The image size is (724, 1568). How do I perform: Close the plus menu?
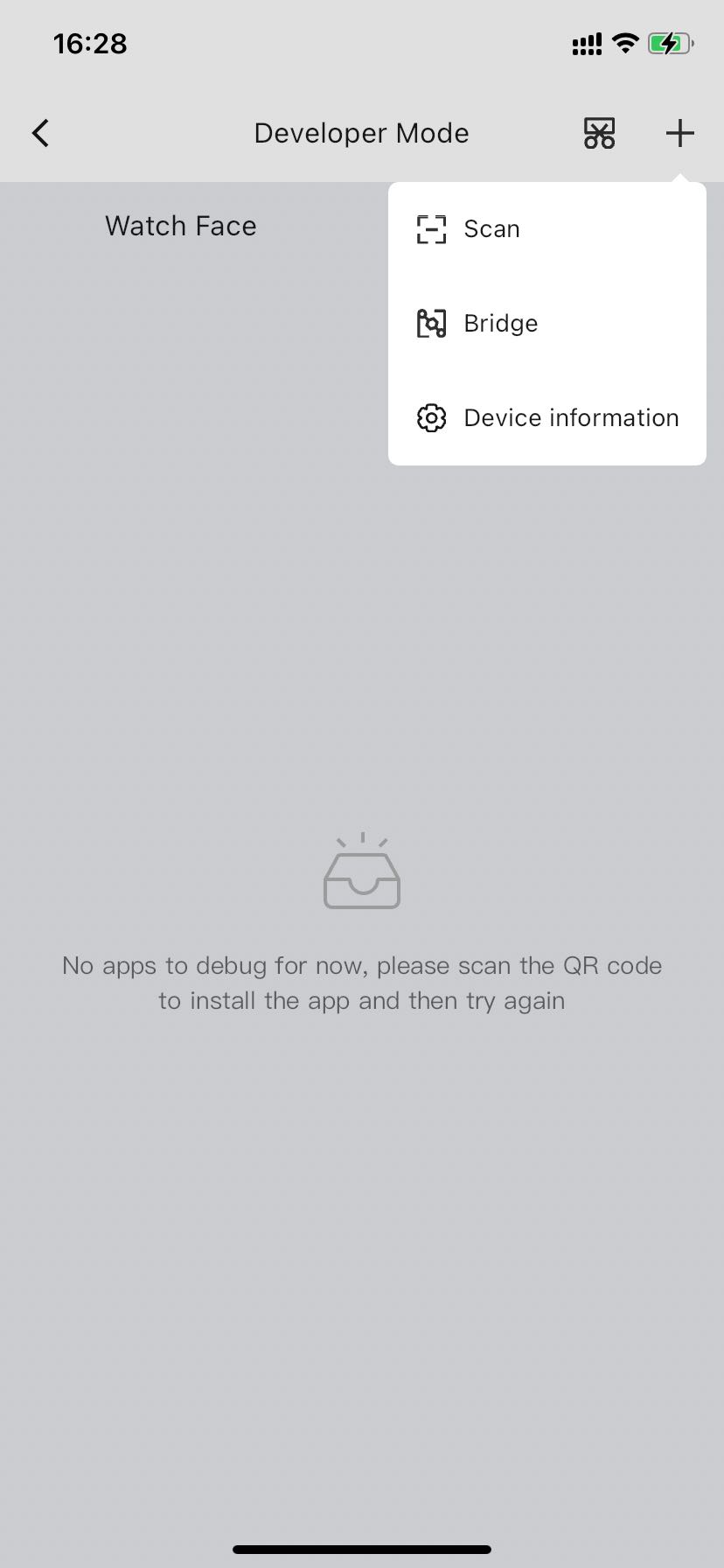coord(679,133)
